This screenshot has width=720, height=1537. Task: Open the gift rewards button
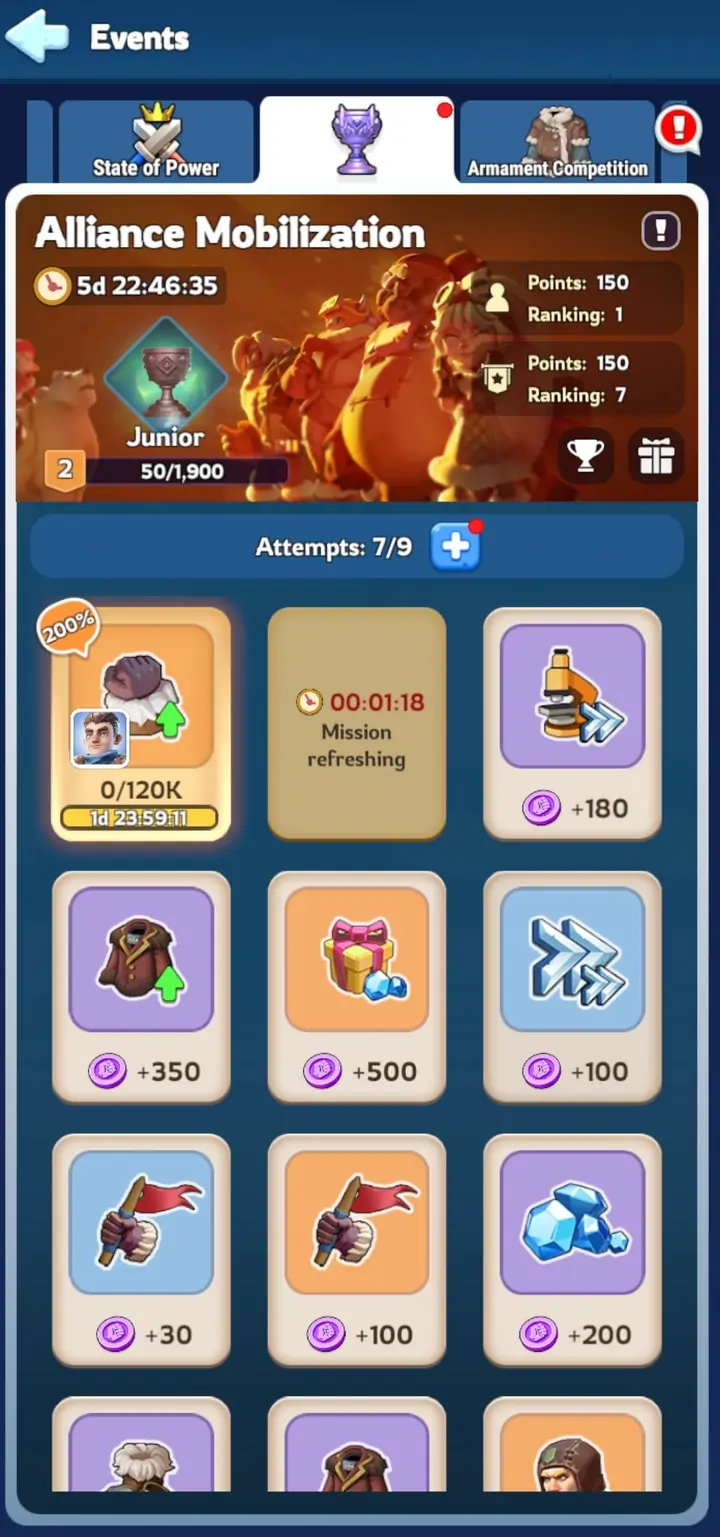(x=656, y=456)
